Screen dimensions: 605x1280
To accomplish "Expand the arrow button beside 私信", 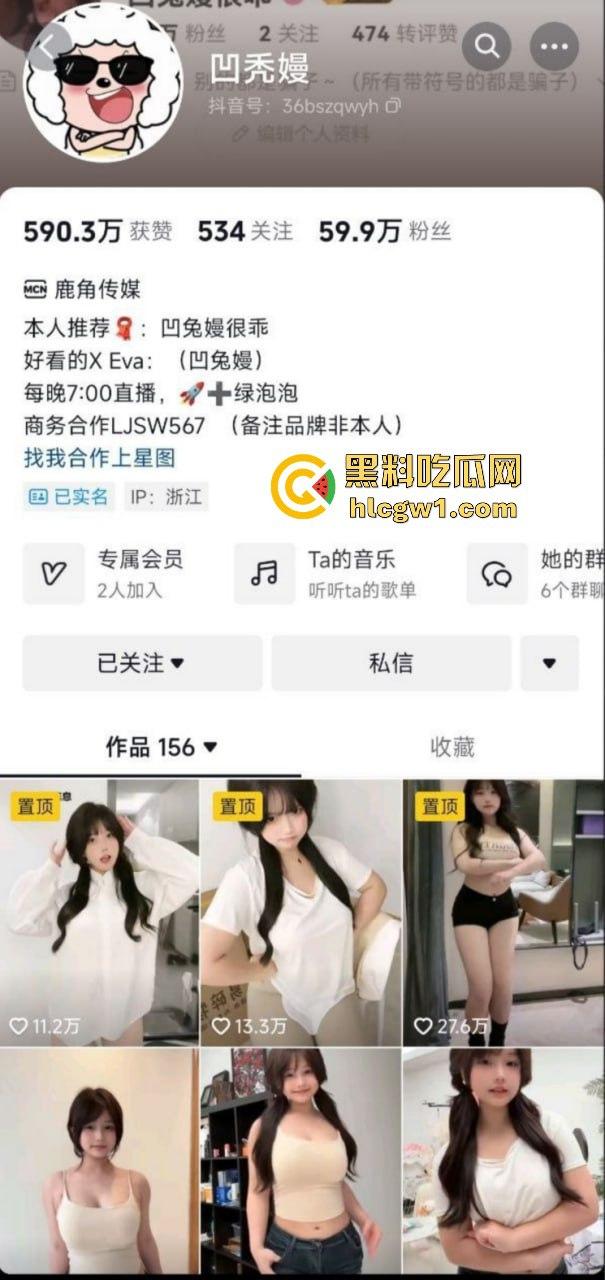I will [x=549, y=662].
